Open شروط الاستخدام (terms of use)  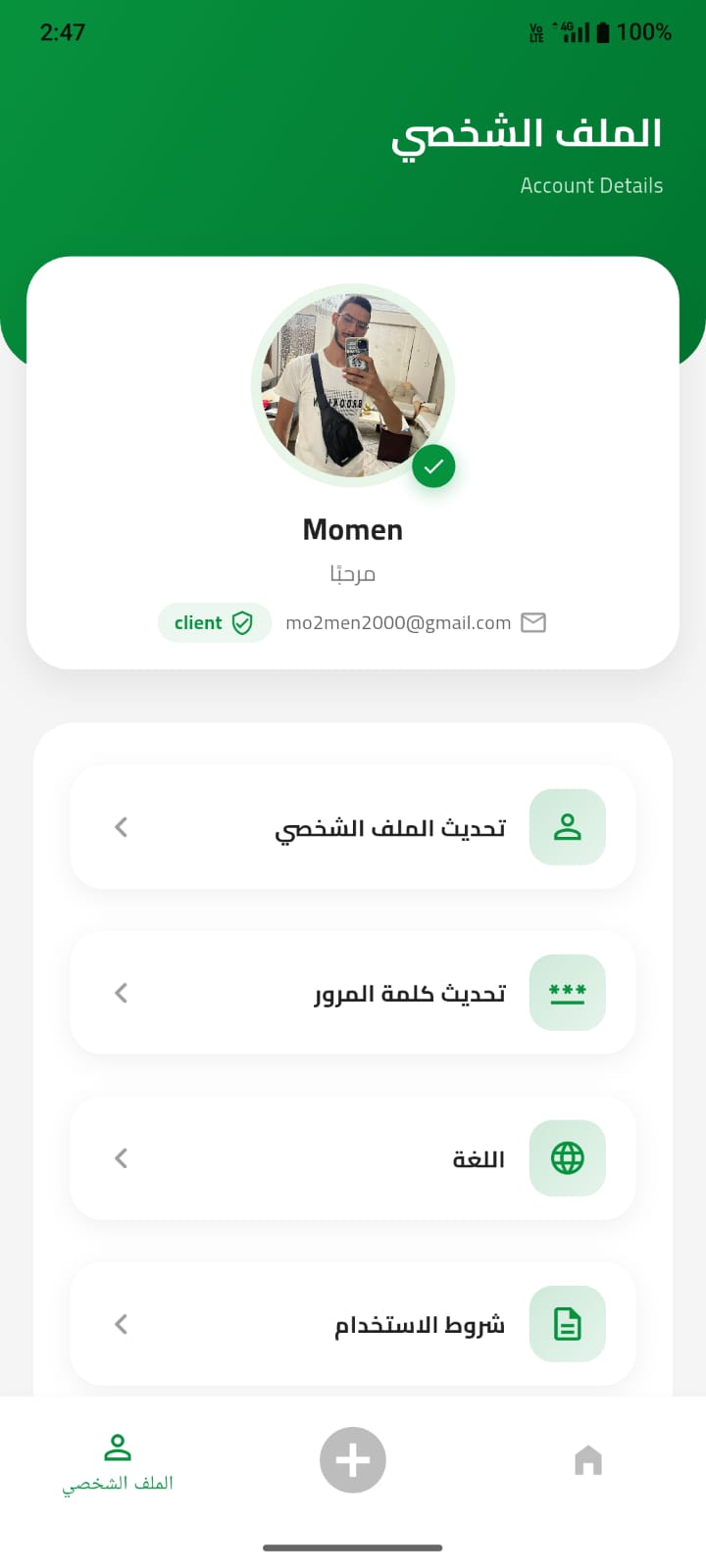coord(353,1324)
